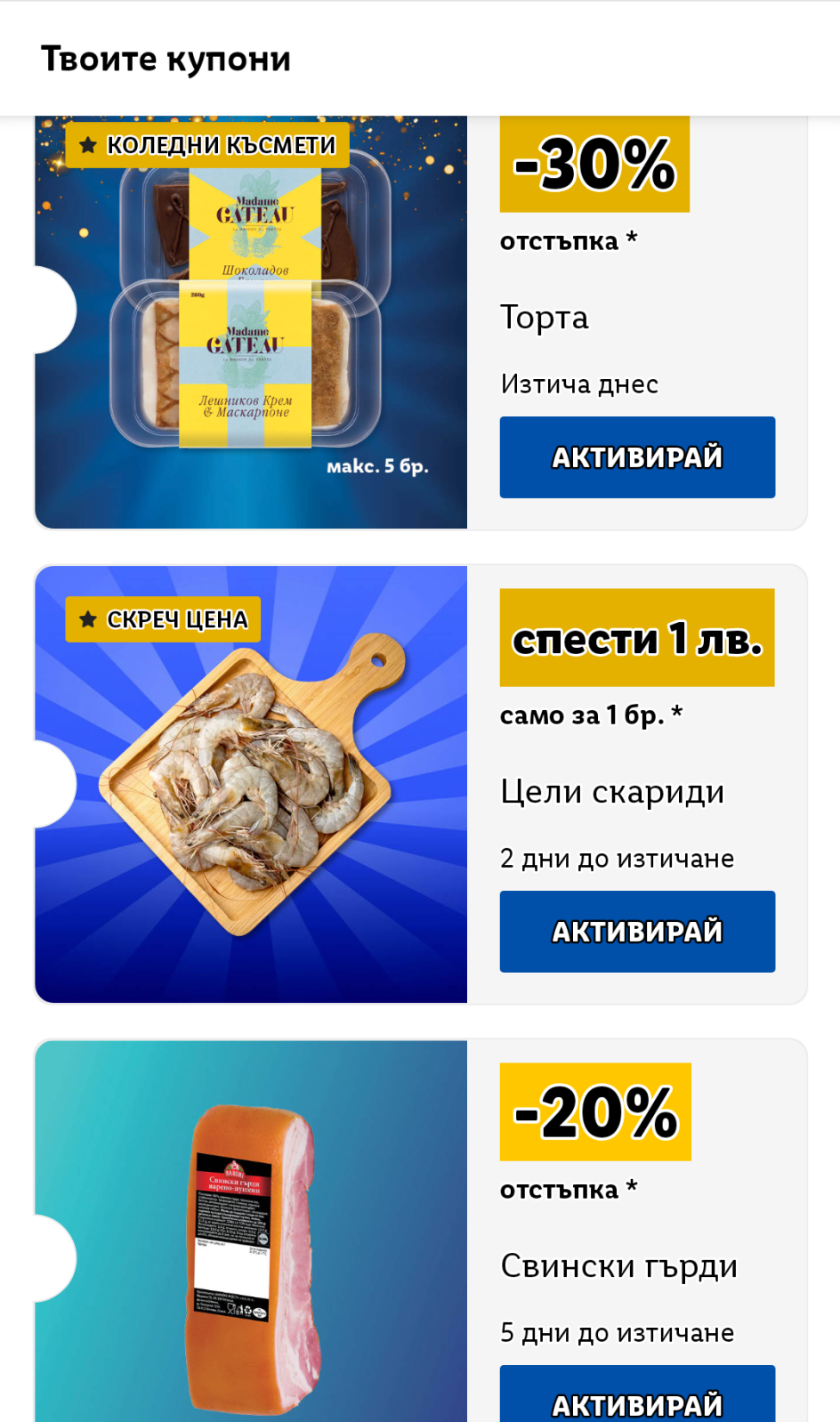View the Цели скариди coupon details

pos(251,784)
